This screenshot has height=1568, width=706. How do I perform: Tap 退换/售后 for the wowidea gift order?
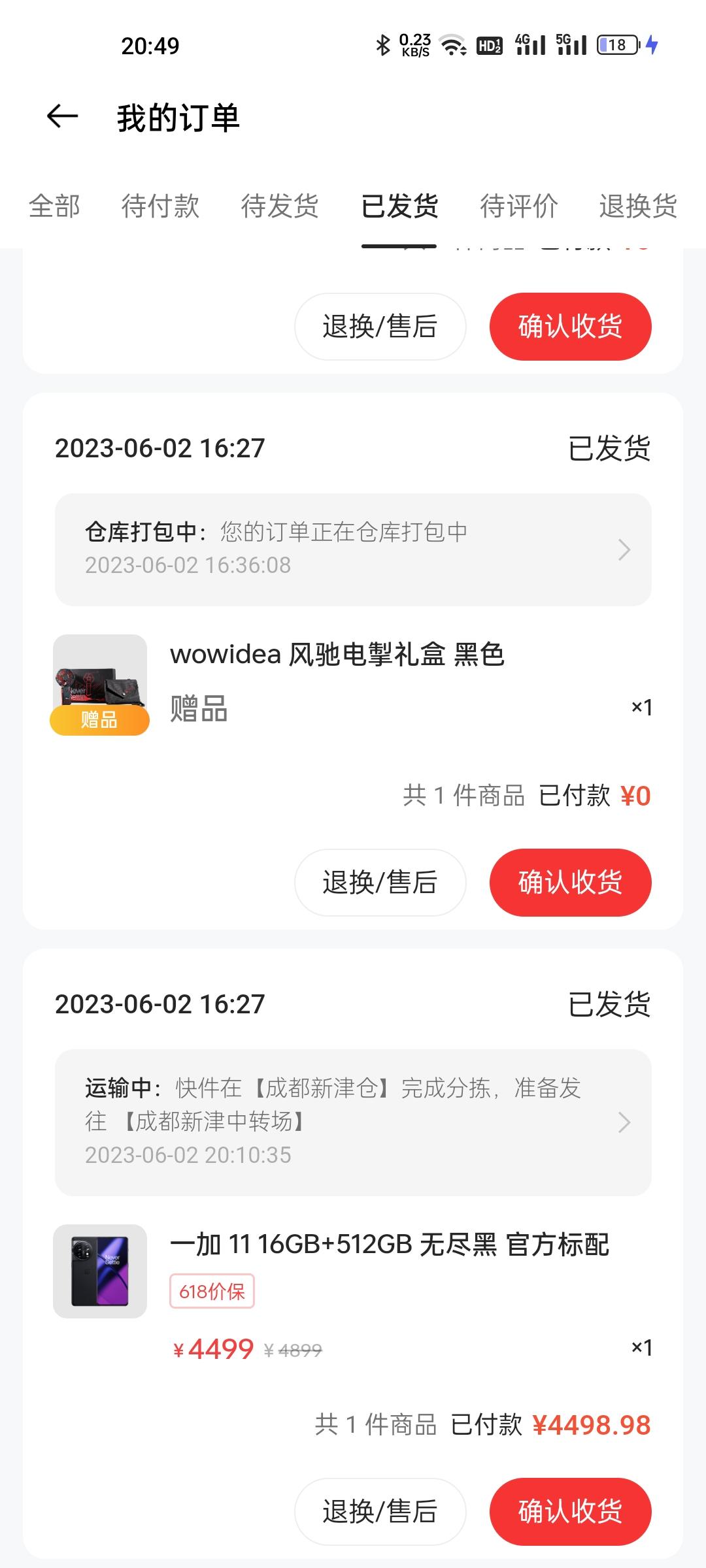point(380,883)
